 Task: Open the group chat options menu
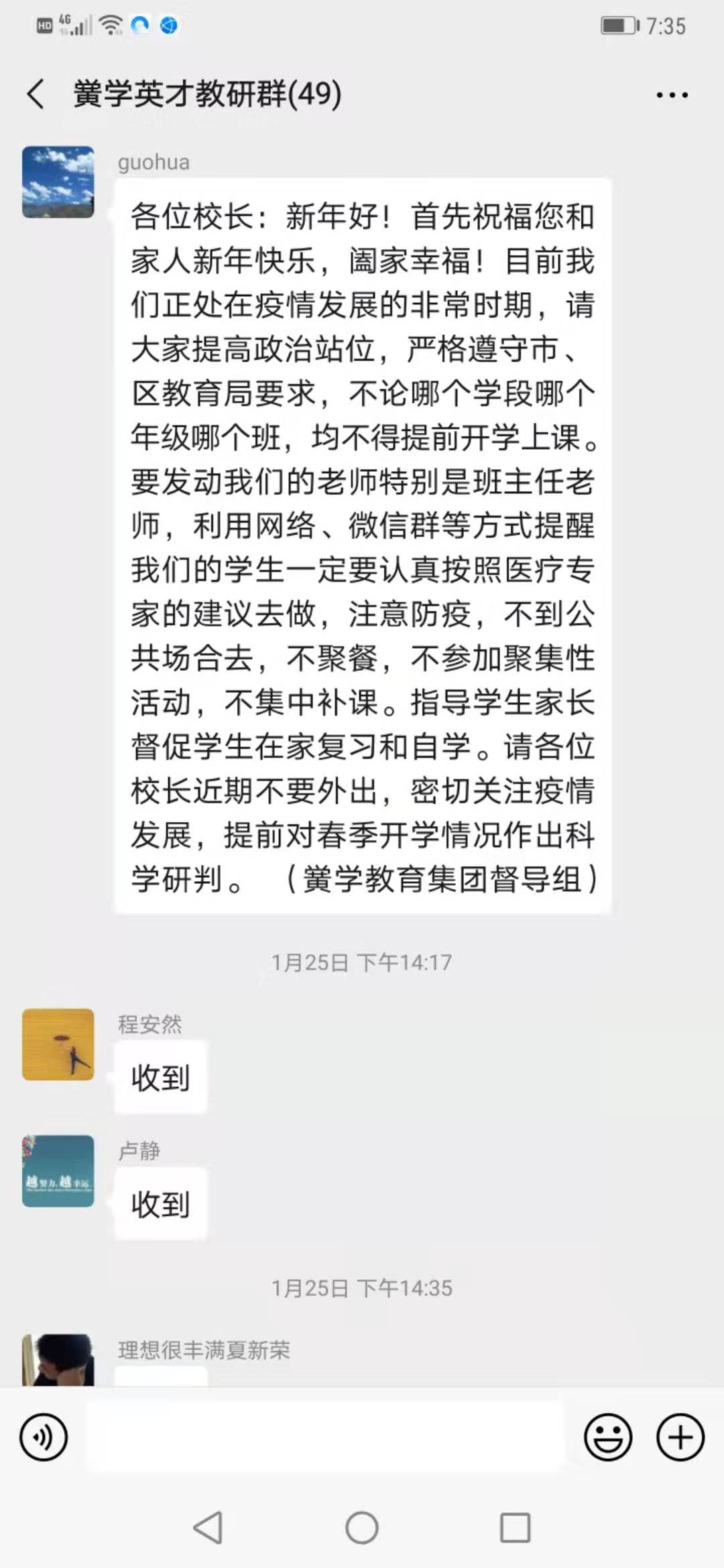tap(672, 95)
